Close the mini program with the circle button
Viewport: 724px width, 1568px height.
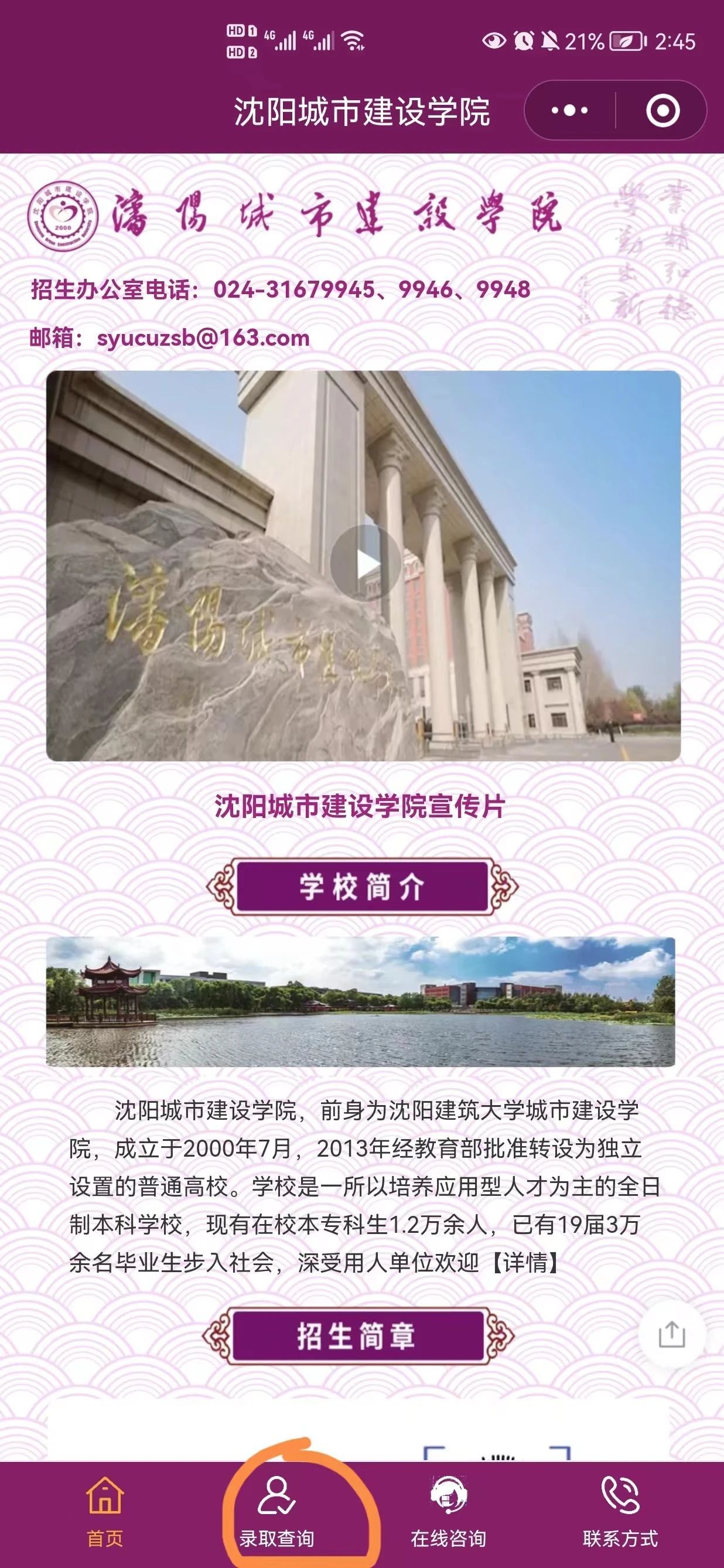(662, 111)
